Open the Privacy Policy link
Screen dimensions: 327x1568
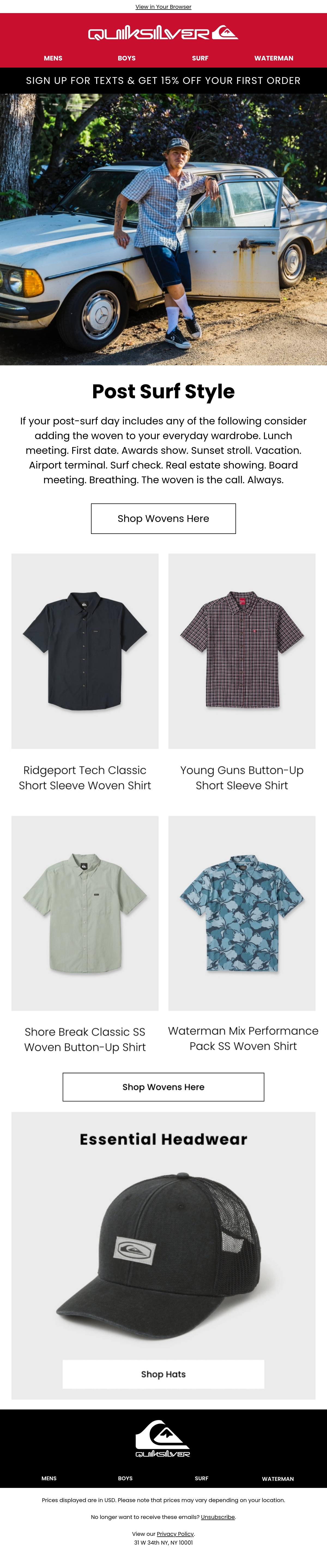175,1534
